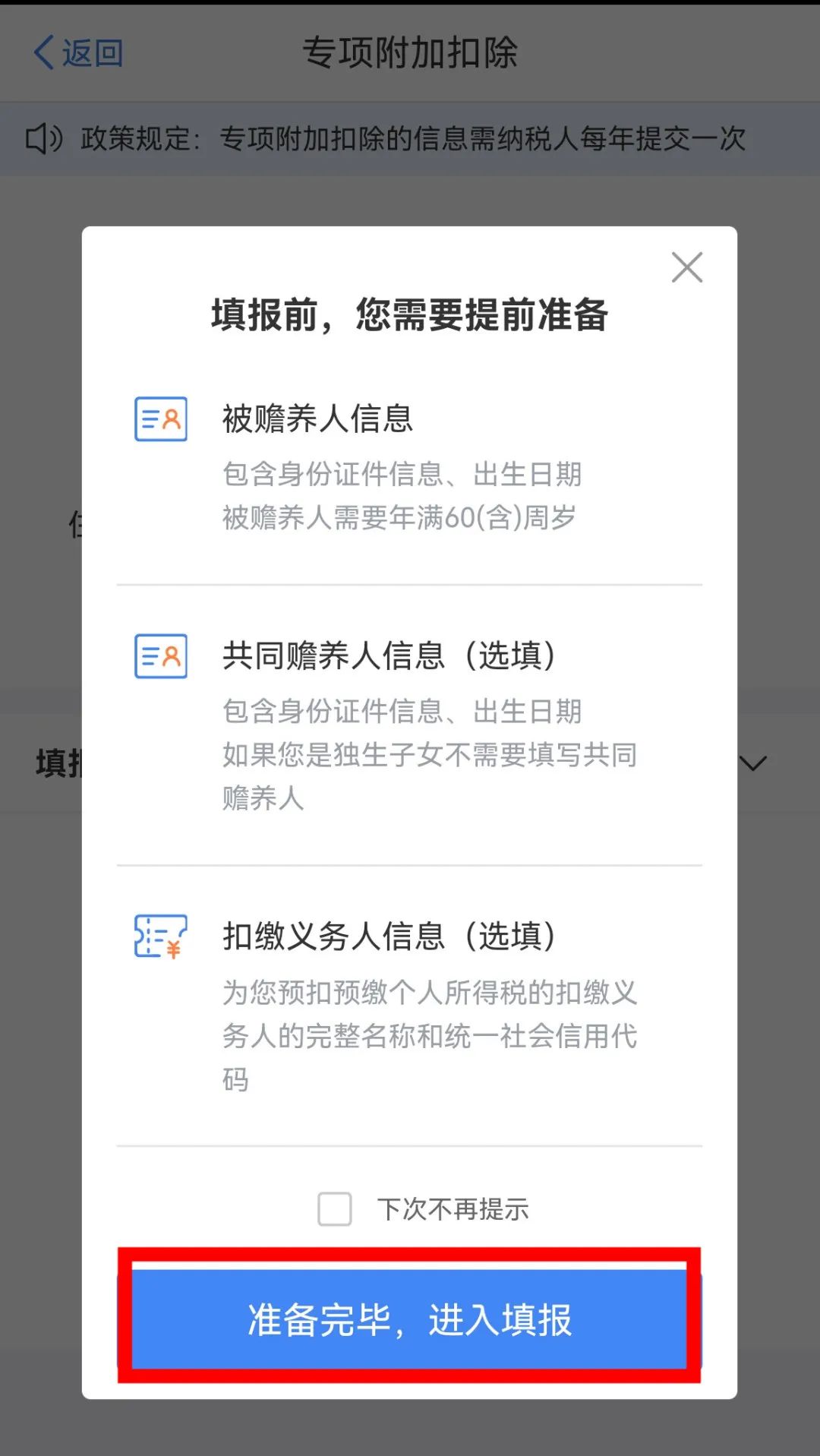This screenshot has width=820, height=1456.
Task: Expand the chevron behind the dialog
Action: (x=753, y=763)
